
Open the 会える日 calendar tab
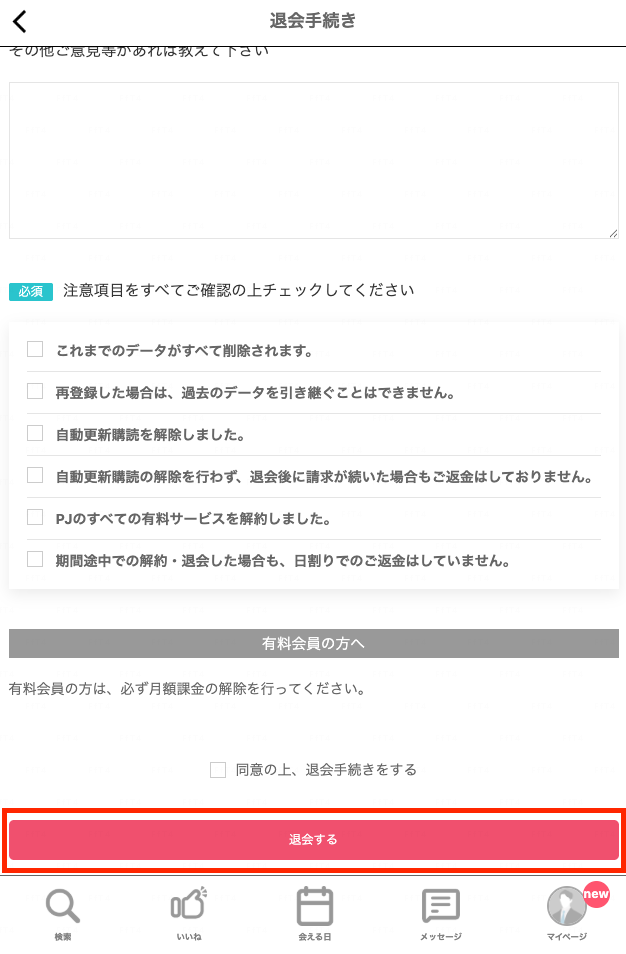(x=315, y=914)
